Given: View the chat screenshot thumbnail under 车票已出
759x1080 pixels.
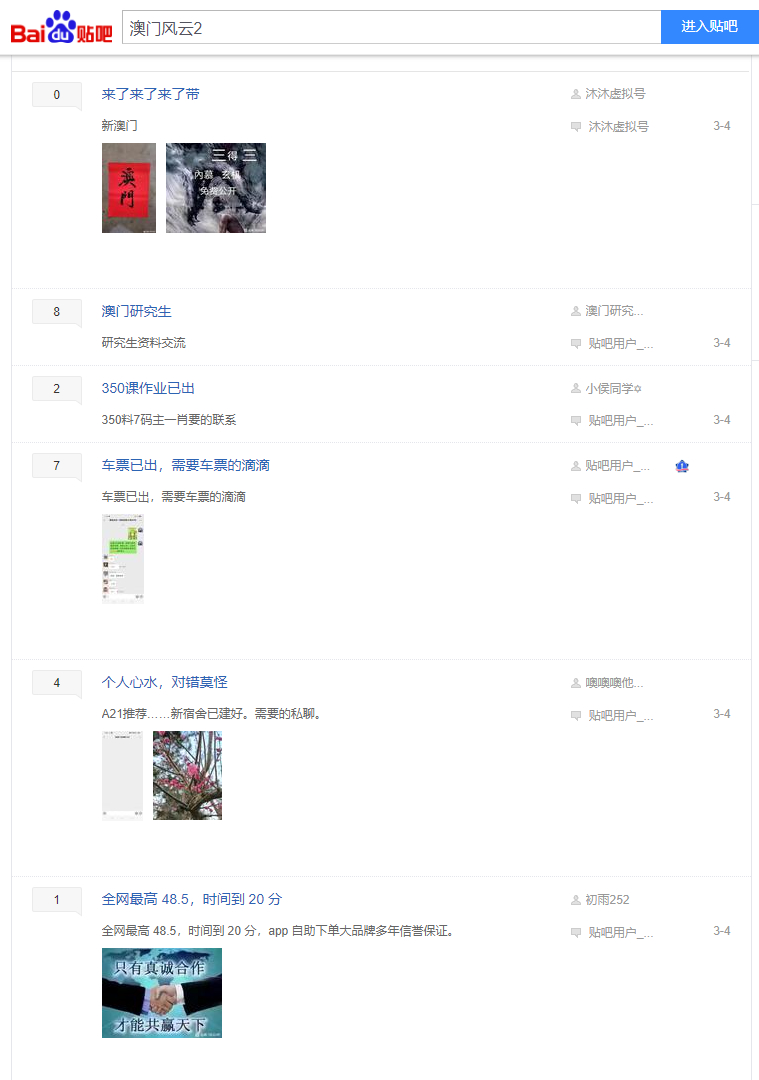Looking at the screenshot, I should (x=123, y=559).
